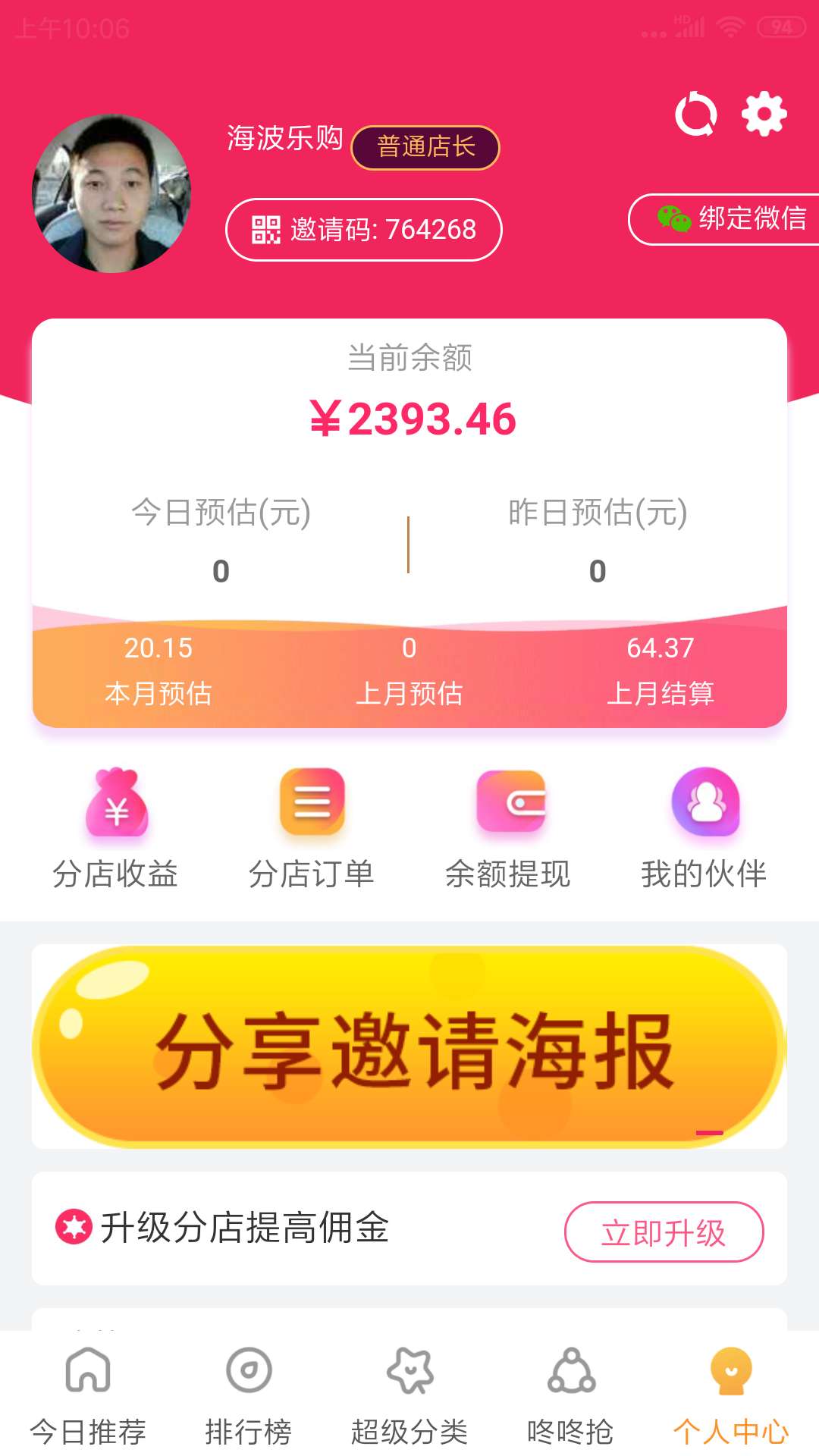Open 分店收益 earnings
819x1456 pixels.
point(115,828)
